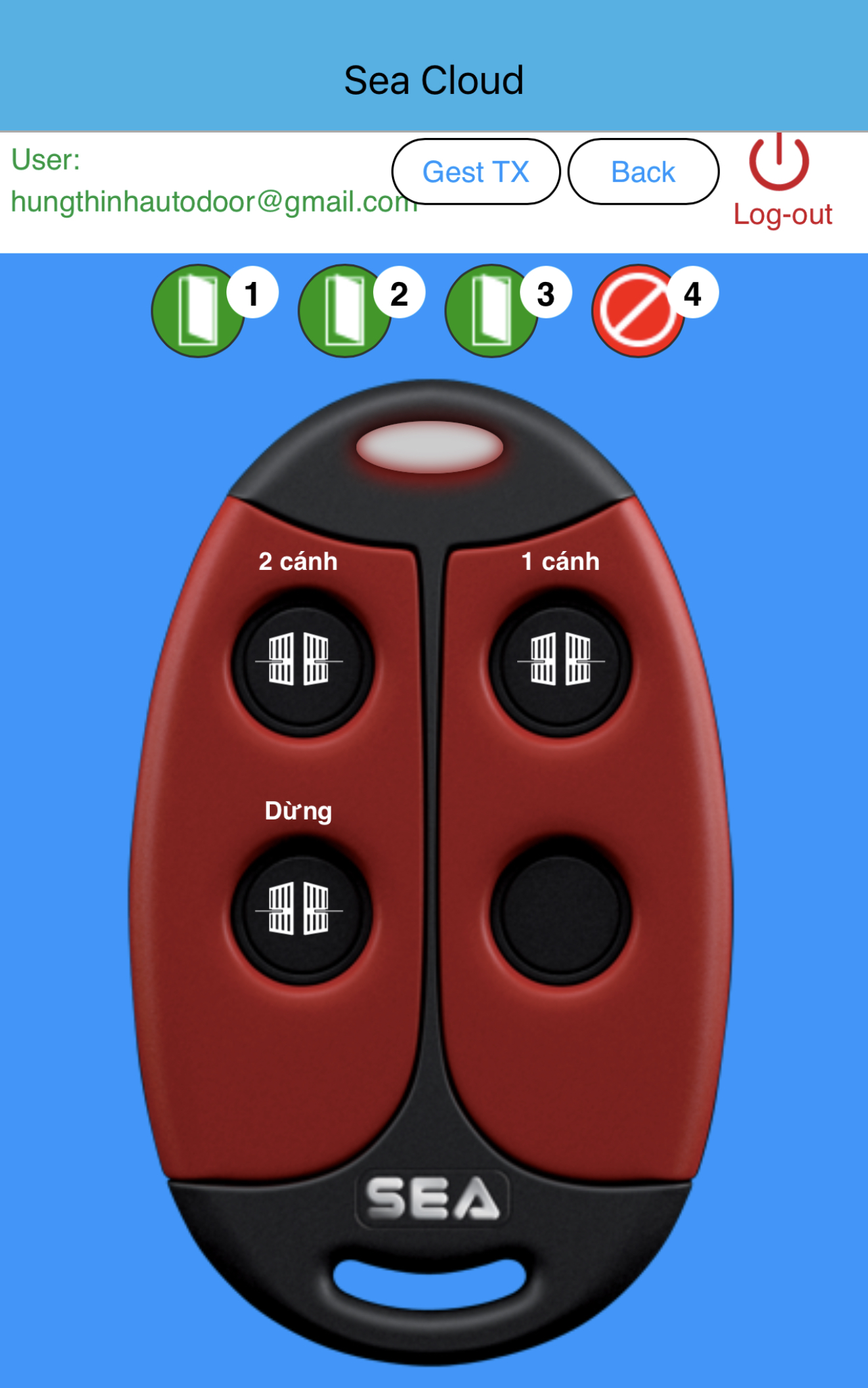Select door icon number 2

point(345,311)
